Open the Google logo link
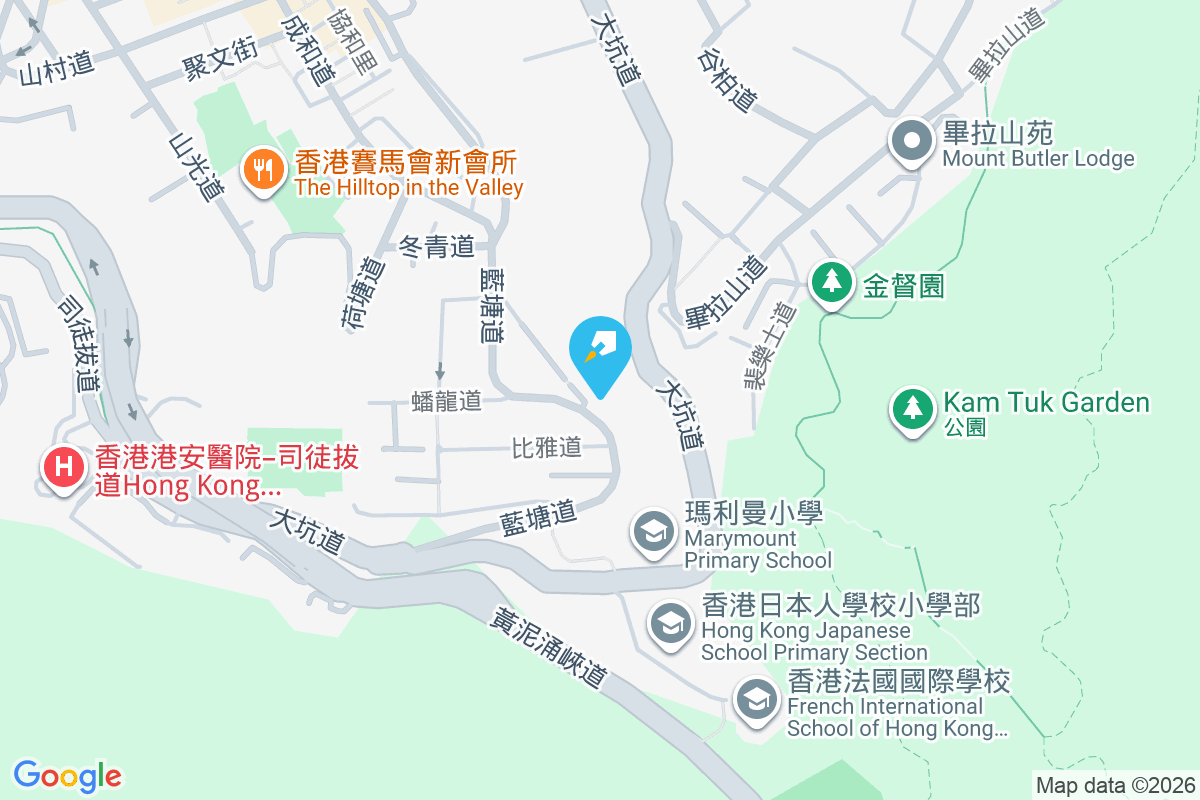The height and width of the screenshot is (800, 1200). pyautogui.click(x=68, y=776)
